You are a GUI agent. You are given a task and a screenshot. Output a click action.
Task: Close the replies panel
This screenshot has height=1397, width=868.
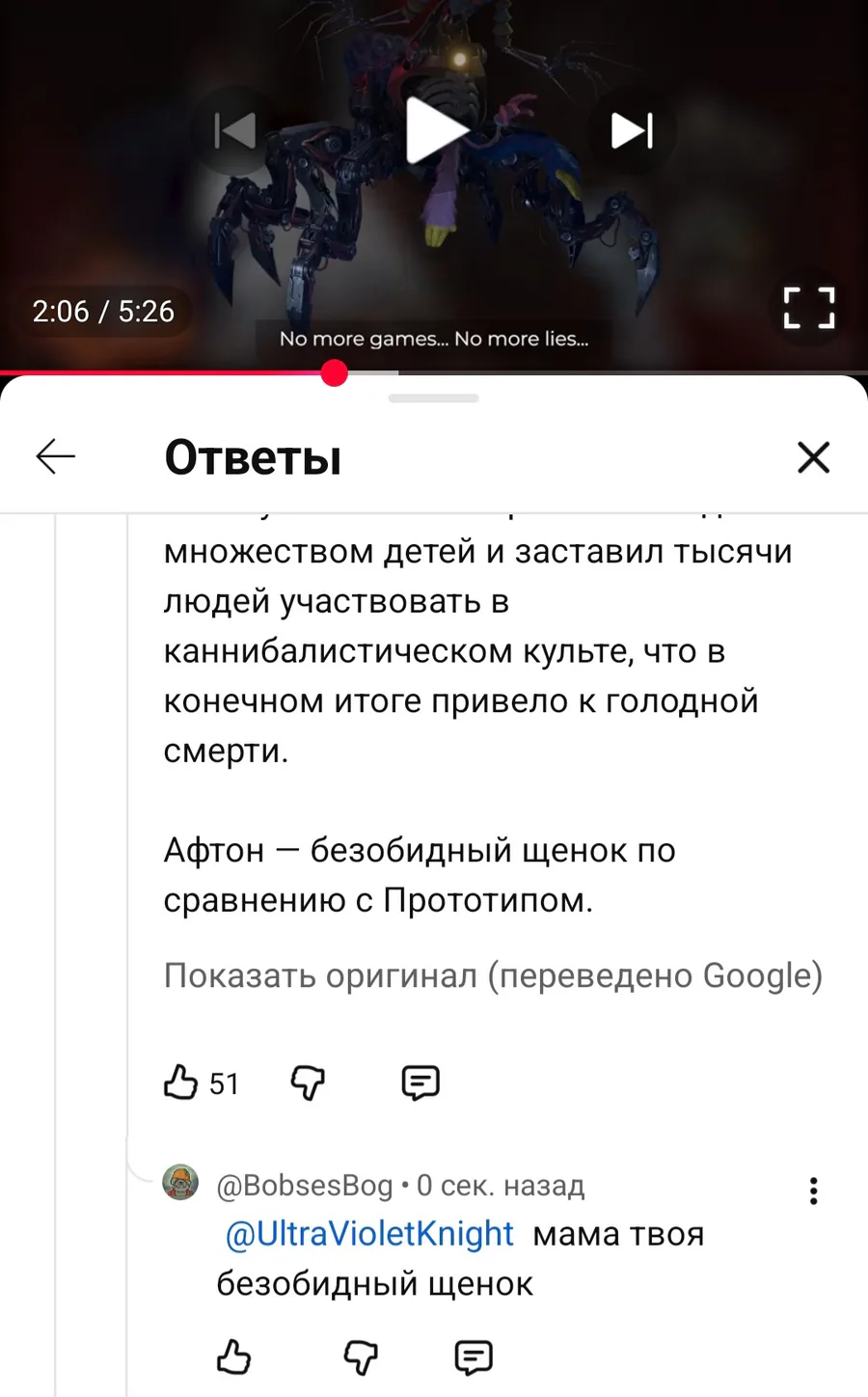pyautogui.click(x=813, y=457)
